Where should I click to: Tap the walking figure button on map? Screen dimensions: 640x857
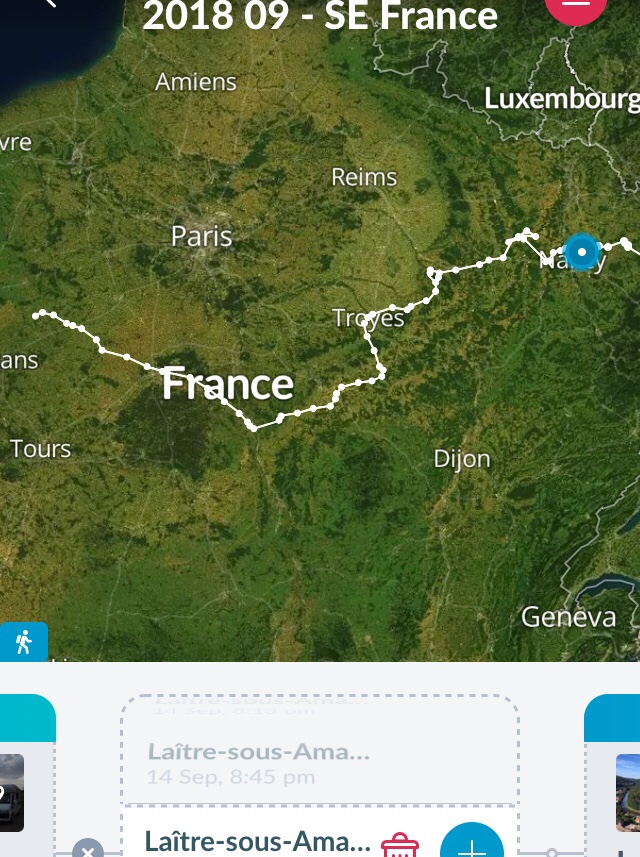[x=23, y=642]
